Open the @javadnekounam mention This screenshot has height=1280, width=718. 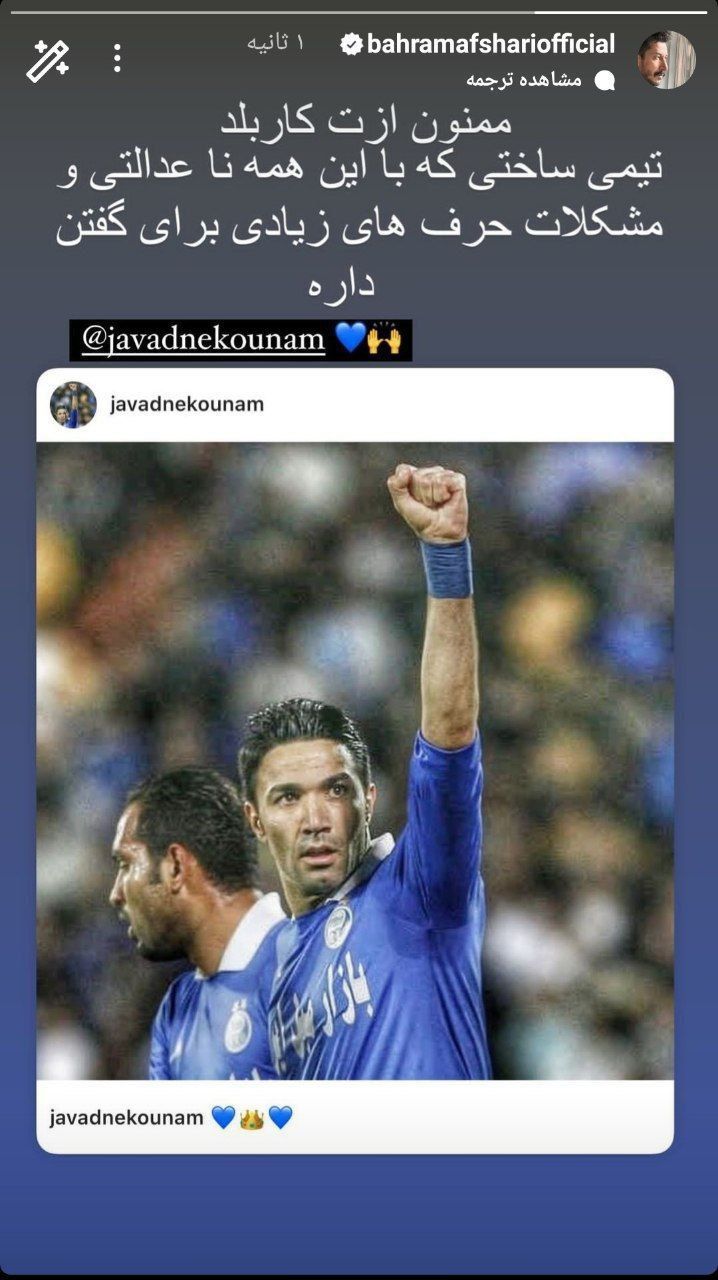coord(203,340)
